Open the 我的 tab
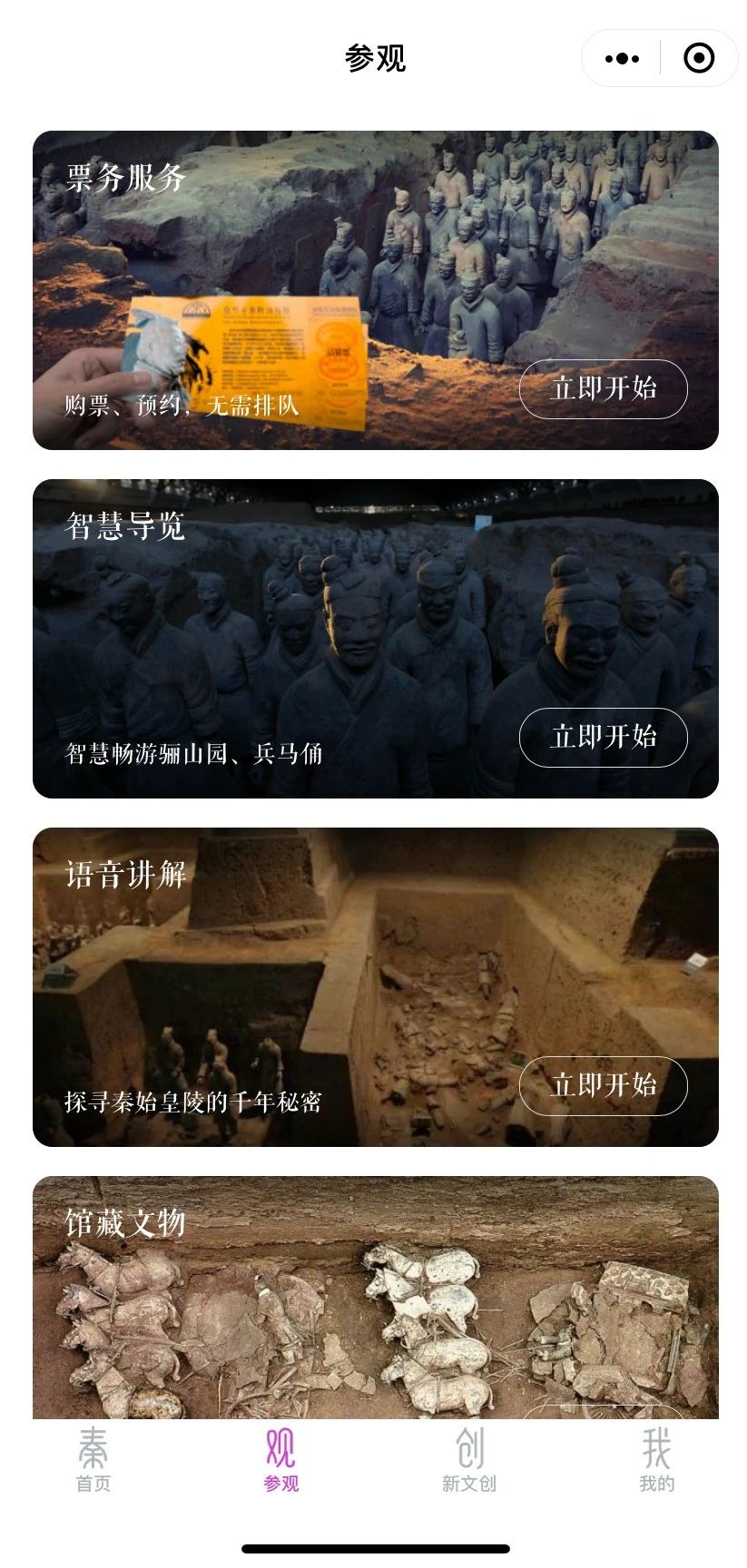Image resolution: width=747 pixels, height=1568 pixels. (x=656, y=1459)
